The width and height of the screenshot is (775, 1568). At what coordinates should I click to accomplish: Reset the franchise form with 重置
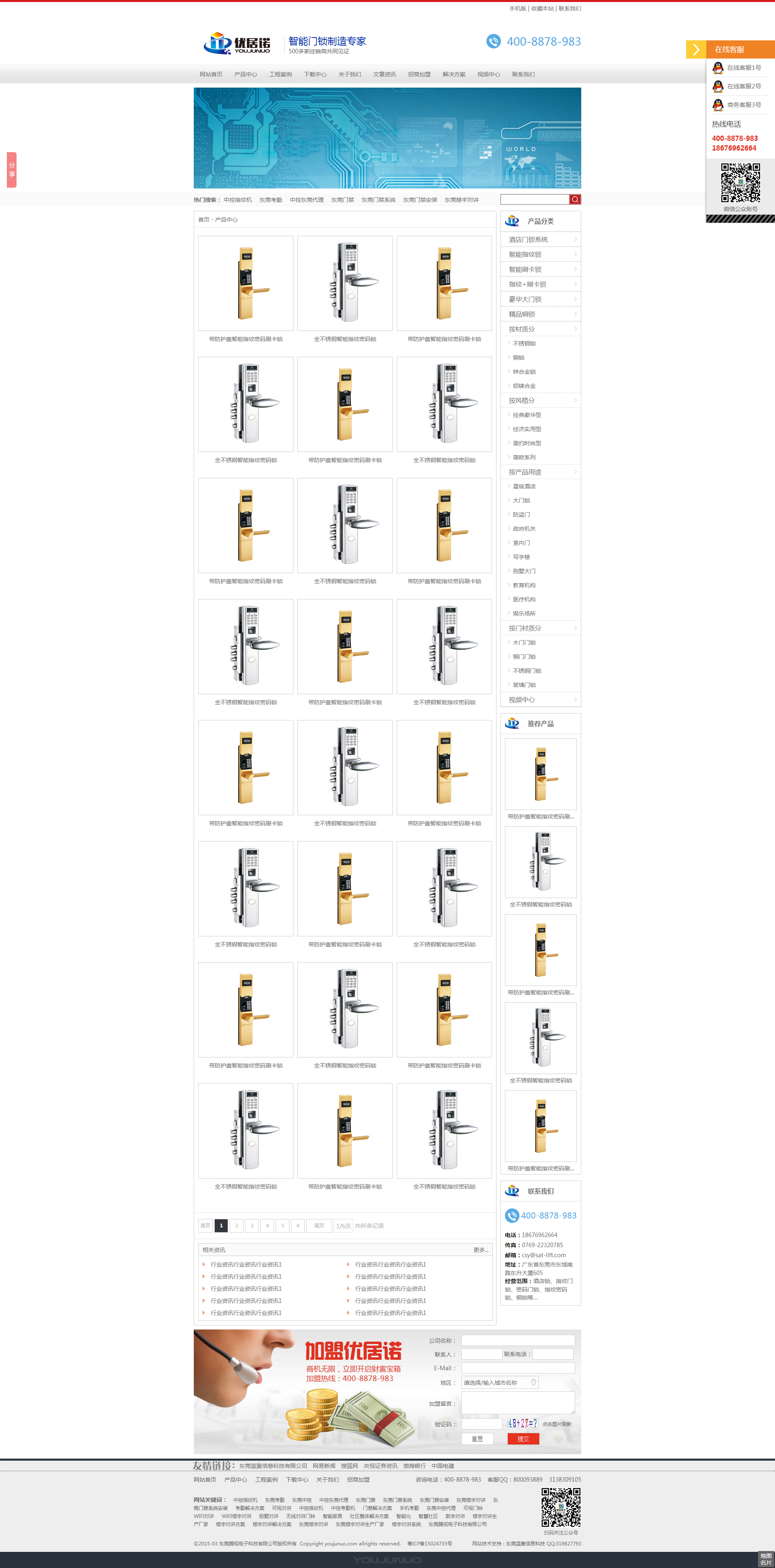(x=477, y=1439)
